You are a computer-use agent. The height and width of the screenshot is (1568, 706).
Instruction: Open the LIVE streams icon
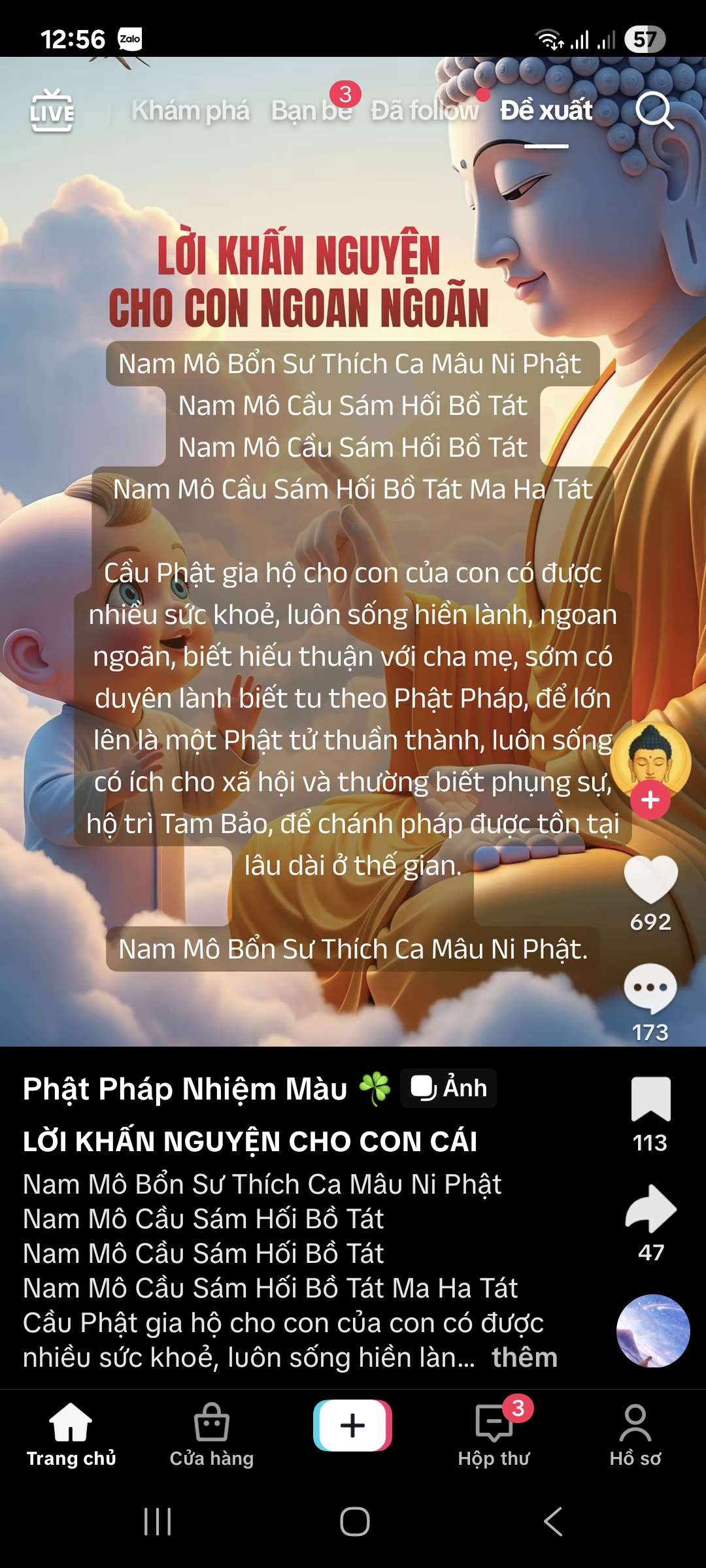coord(52,110)
